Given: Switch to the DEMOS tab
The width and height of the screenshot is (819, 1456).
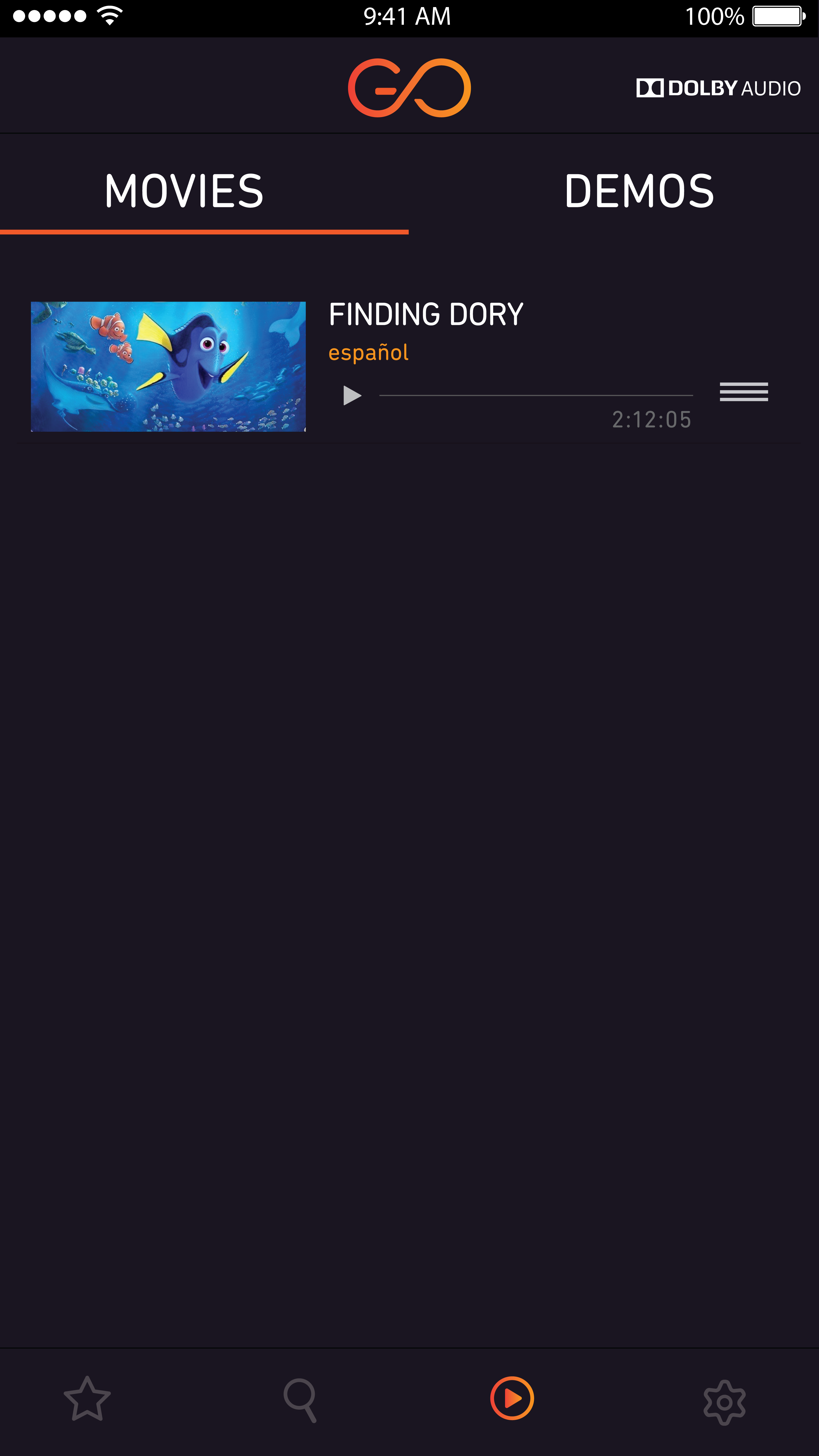Looking at the screenshot, I should [639, 191].
